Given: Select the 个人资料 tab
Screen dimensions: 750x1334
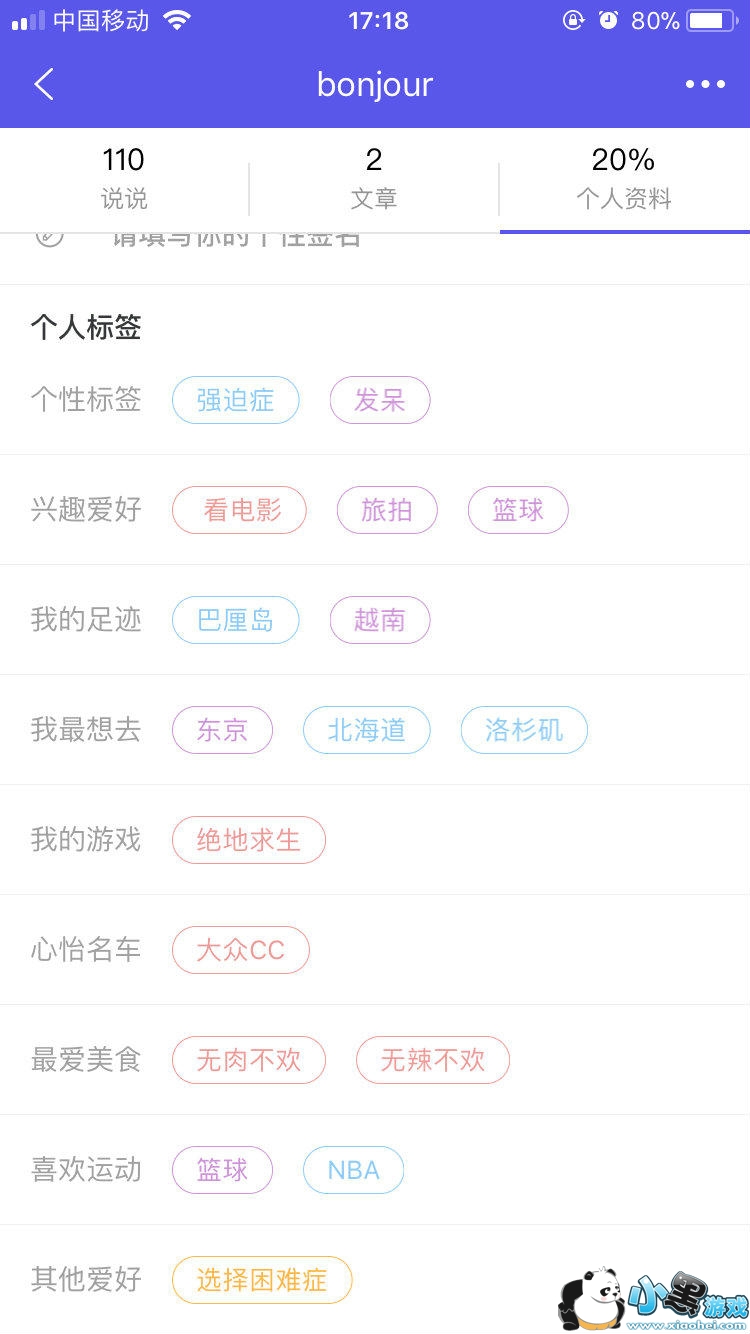Looking at the screenshot, I should 624,179.
